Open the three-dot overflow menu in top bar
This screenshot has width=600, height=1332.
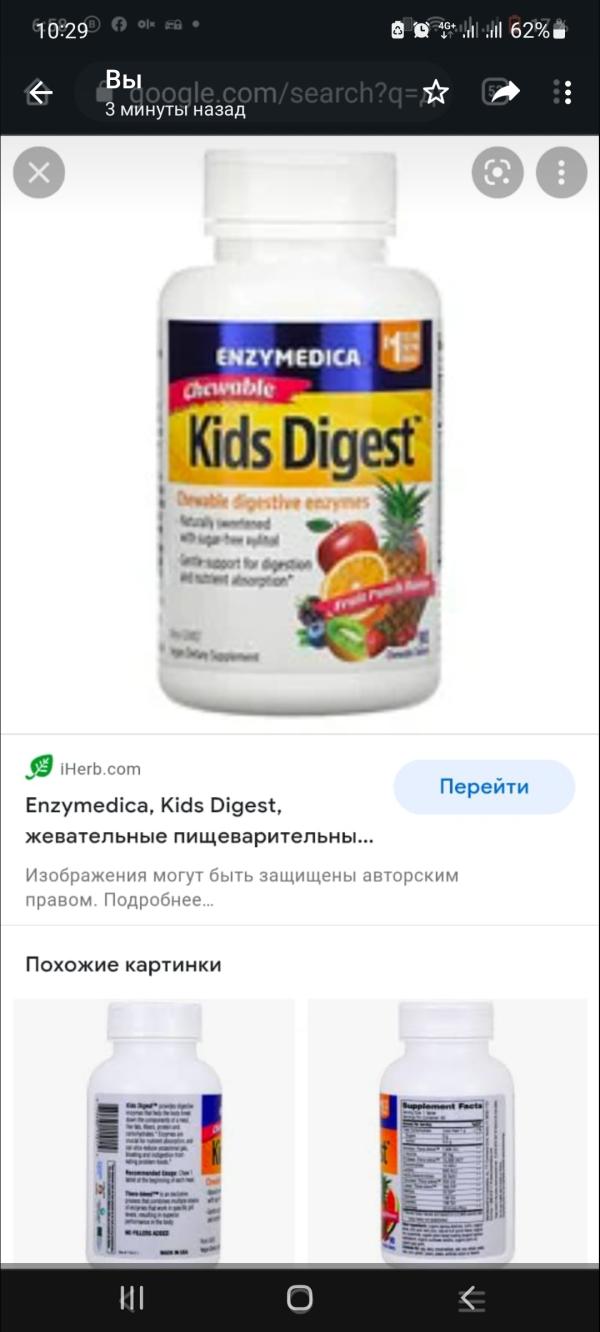563,93
